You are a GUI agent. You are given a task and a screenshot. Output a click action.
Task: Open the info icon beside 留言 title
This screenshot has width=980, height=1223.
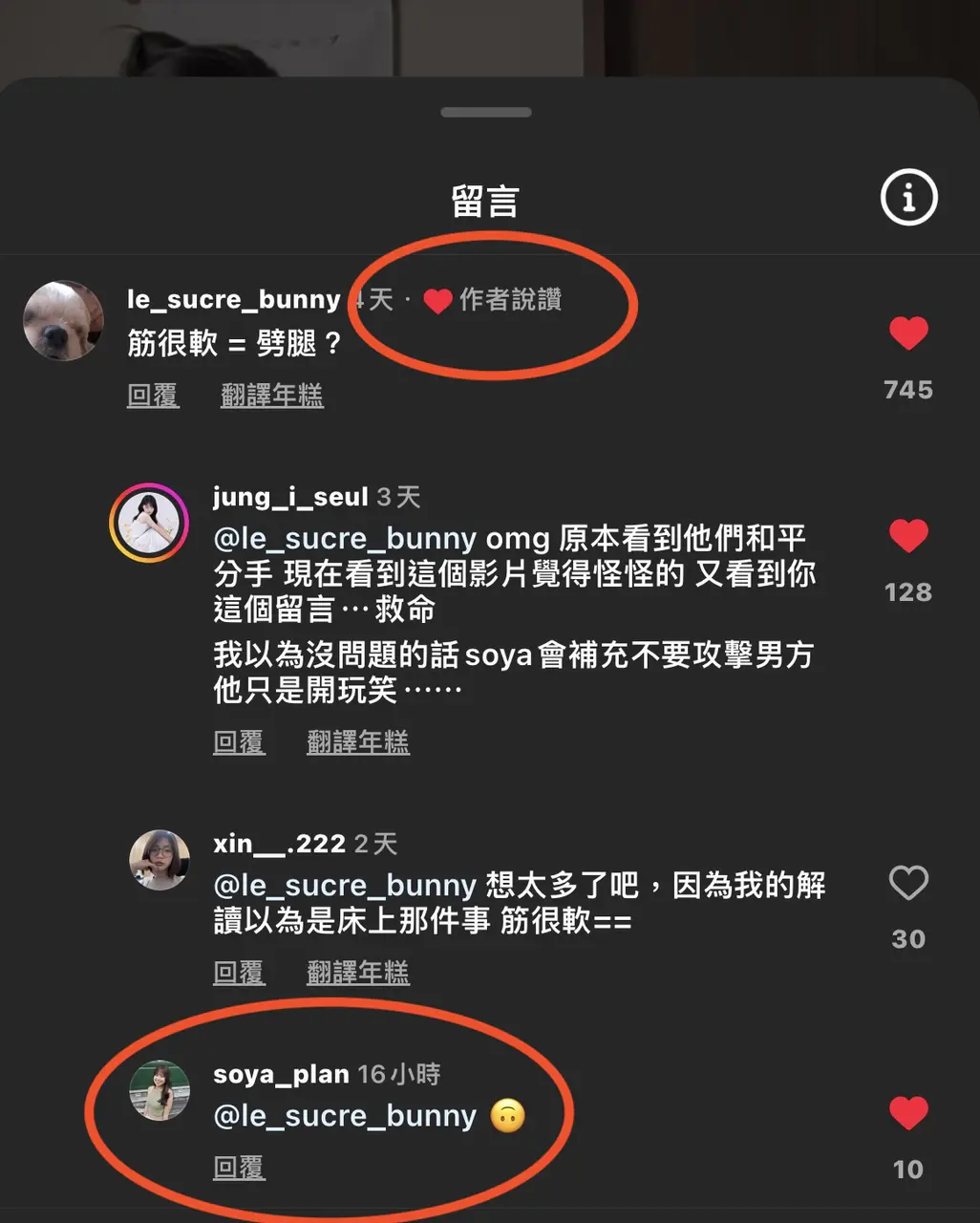point(908,198)
